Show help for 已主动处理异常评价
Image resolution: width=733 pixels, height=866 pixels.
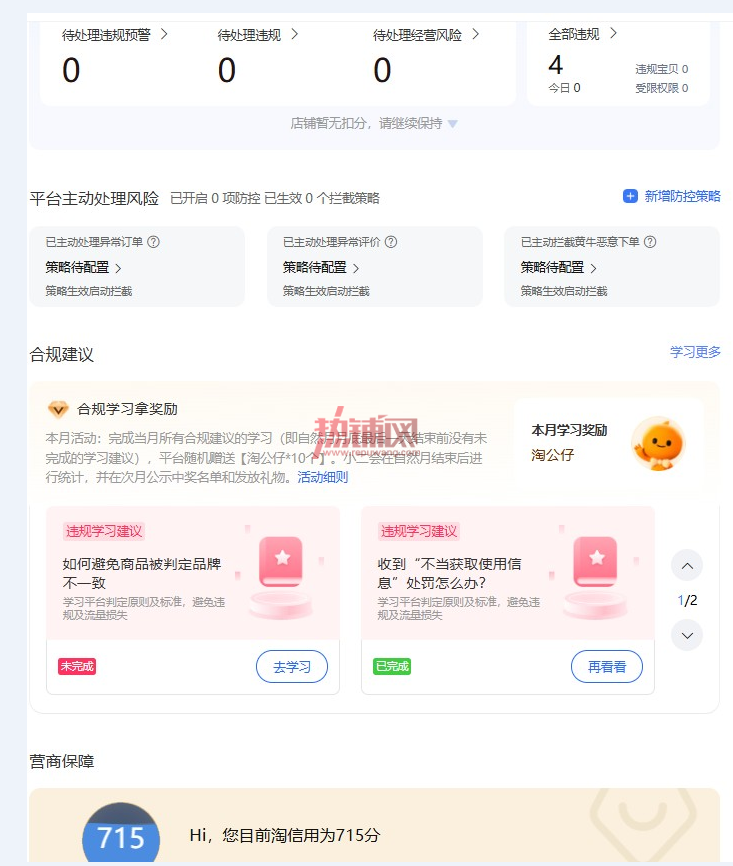pos(391,242)
